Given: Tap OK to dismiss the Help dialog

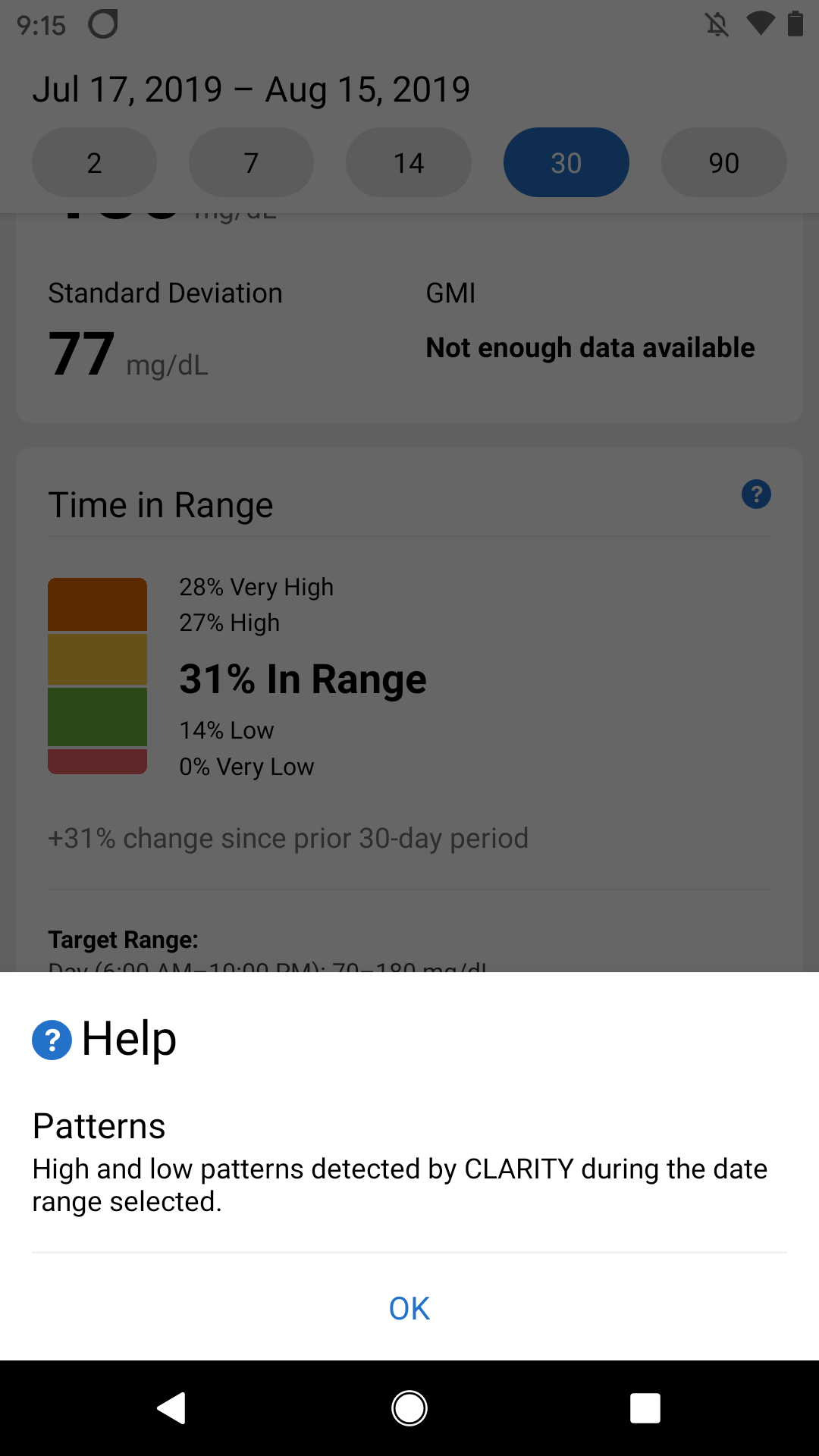Looking at the screenshot, I should tap(409, 1308).
